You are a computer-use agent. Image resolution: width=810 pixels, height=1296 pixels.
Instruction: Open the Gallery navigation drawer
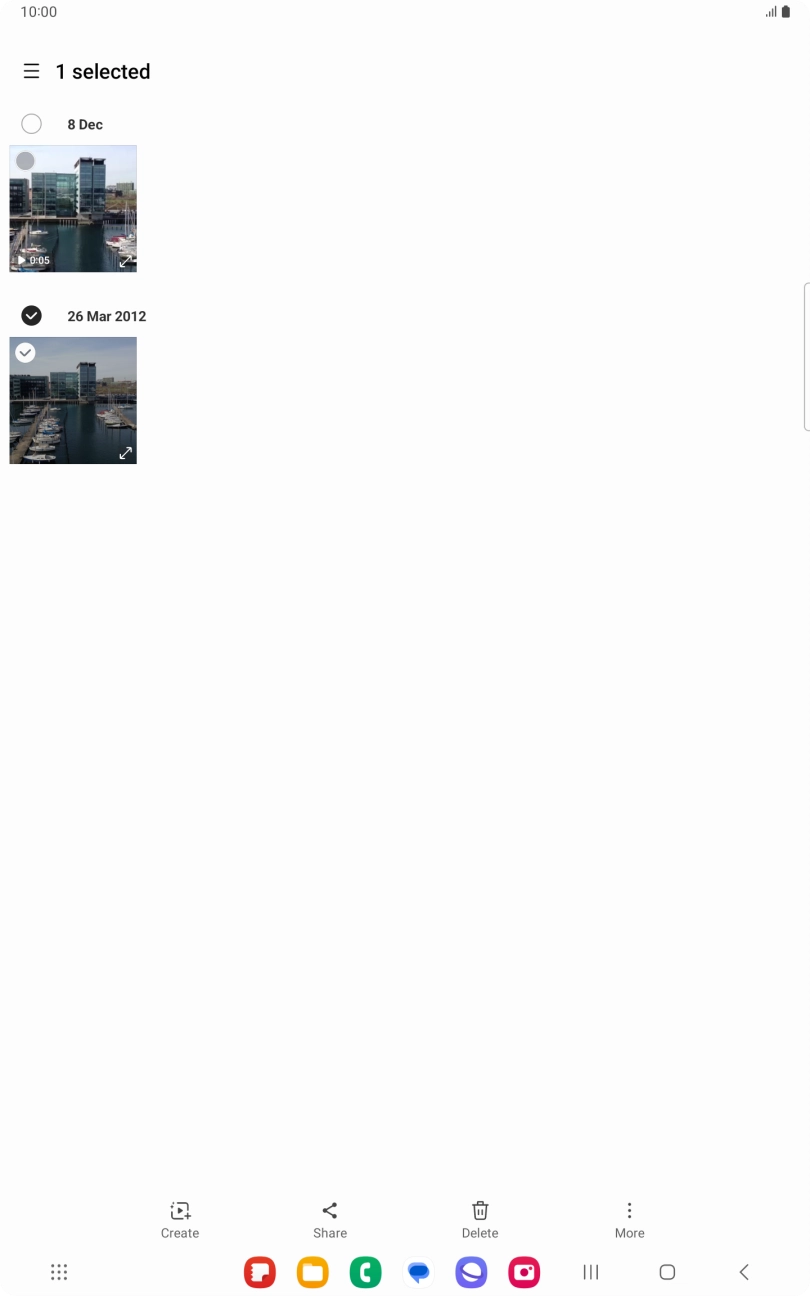click(x=32, y=71)
